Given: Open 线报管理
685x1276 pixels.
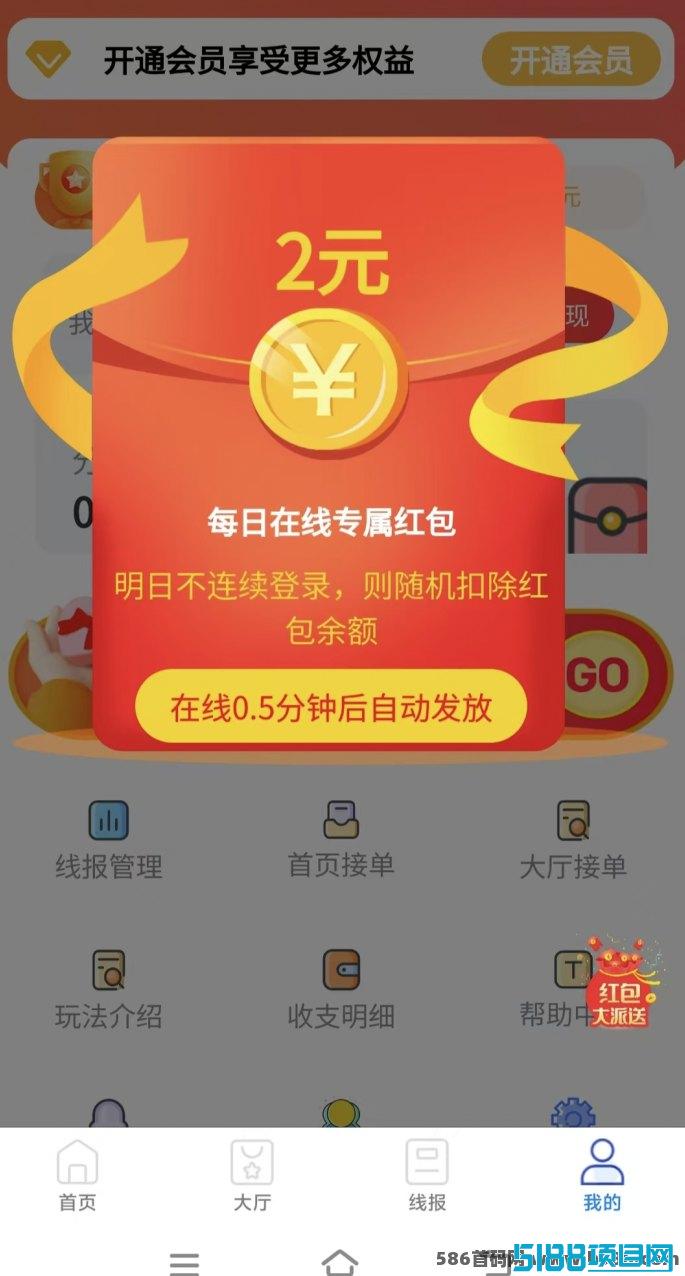Looking at the screenshot, I should coord(108,841).
